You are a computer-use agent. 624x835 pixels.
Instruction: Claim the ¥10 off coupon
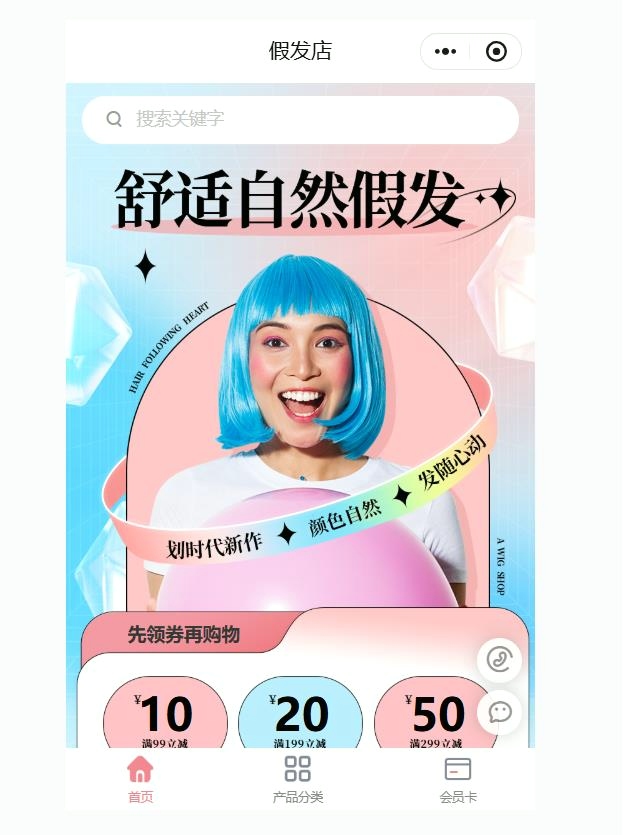pos(166,715)
